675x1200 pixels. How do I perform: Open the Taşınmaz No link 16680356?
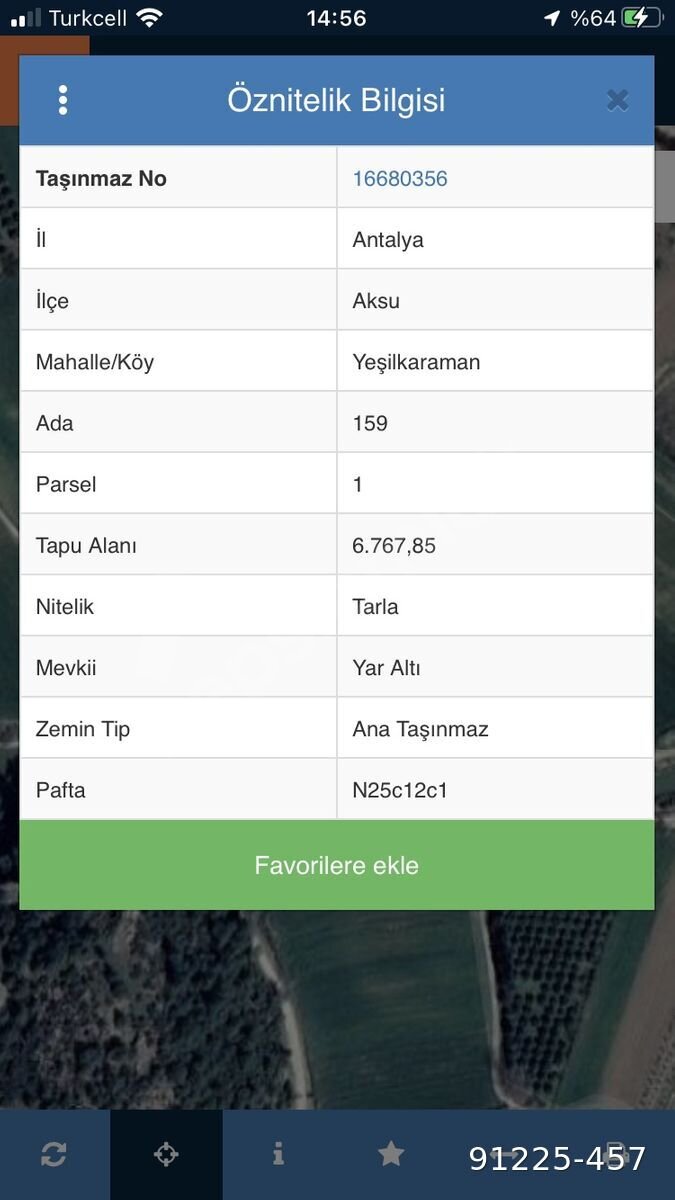pos(400,179)
